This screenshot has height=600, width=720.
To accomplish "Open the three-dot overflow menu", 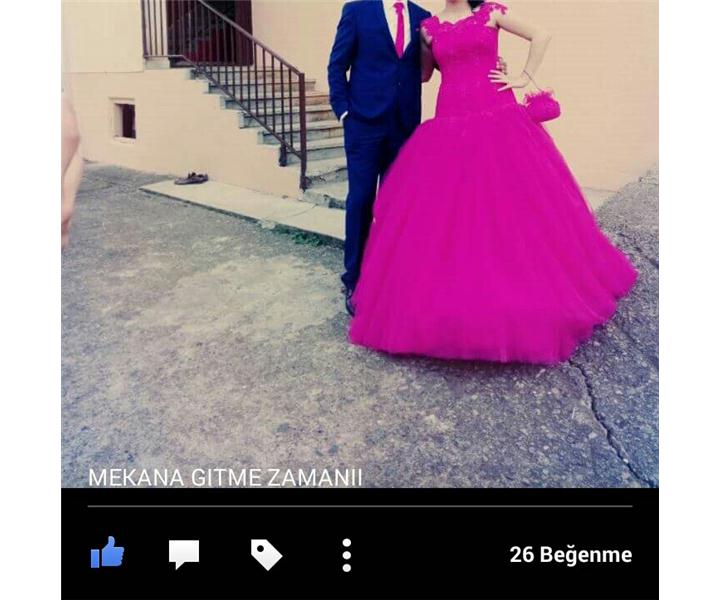I will click(346, 555).
